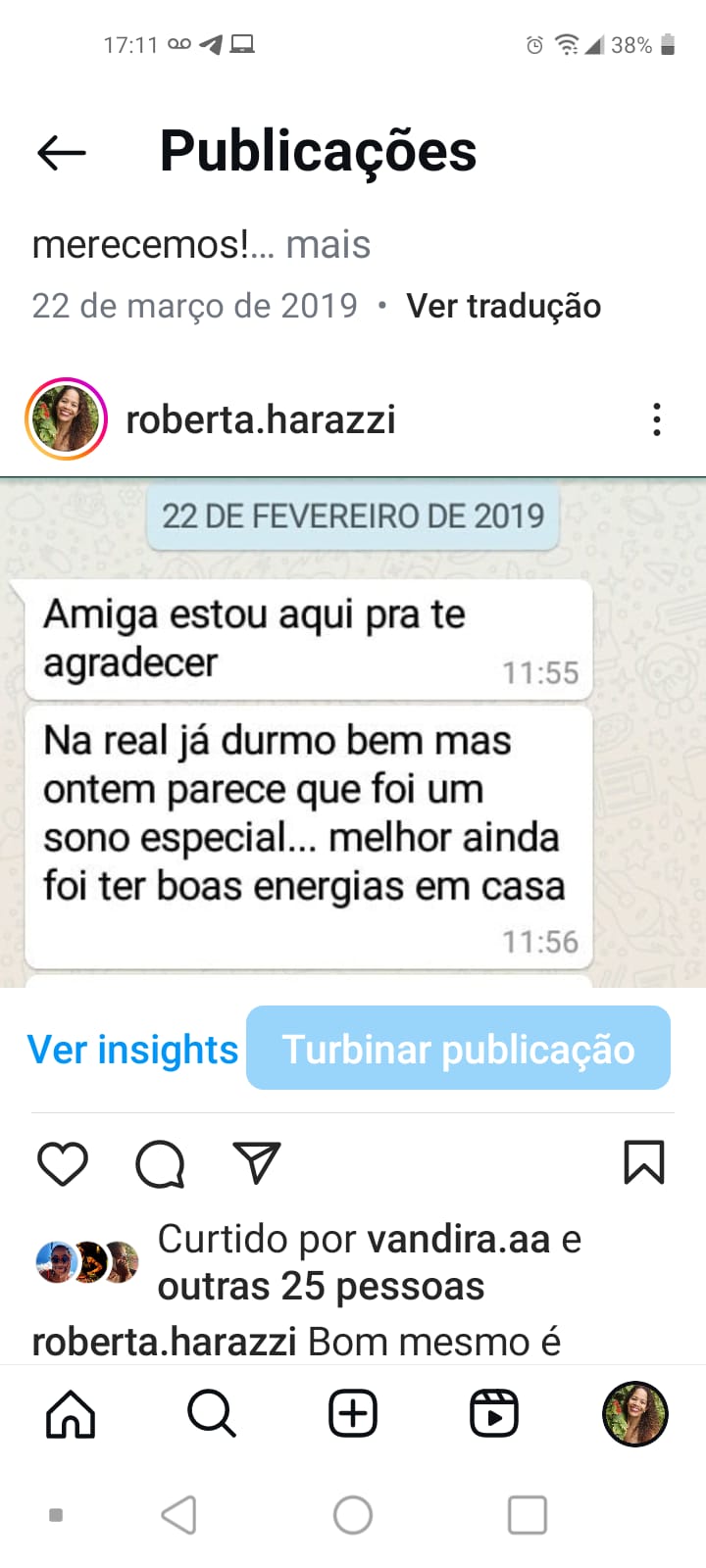
Task: Like the post with the heart icon
Action: click(63, 1163)
